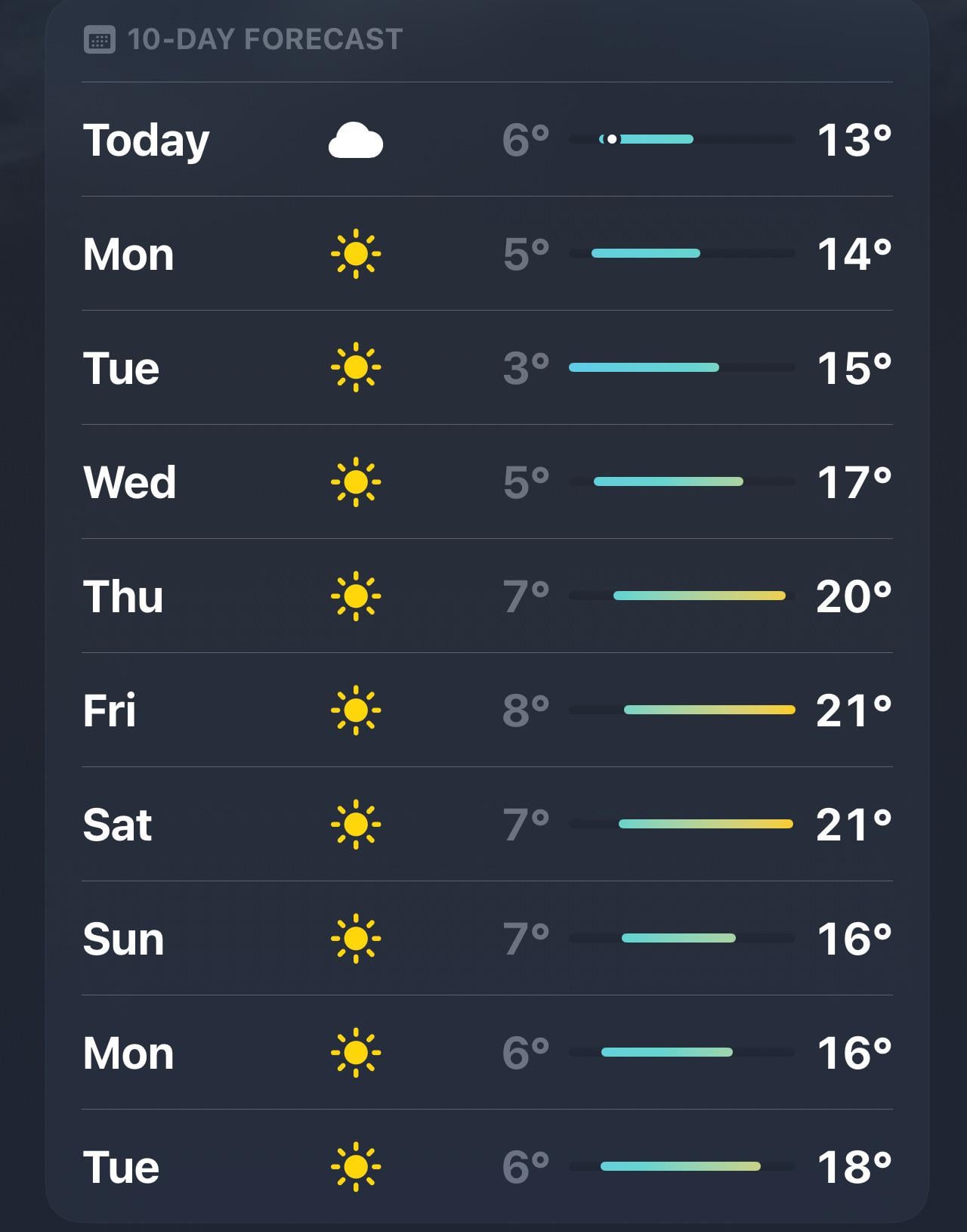Select the Tuesday row with 3° low

tap(487, 367)
